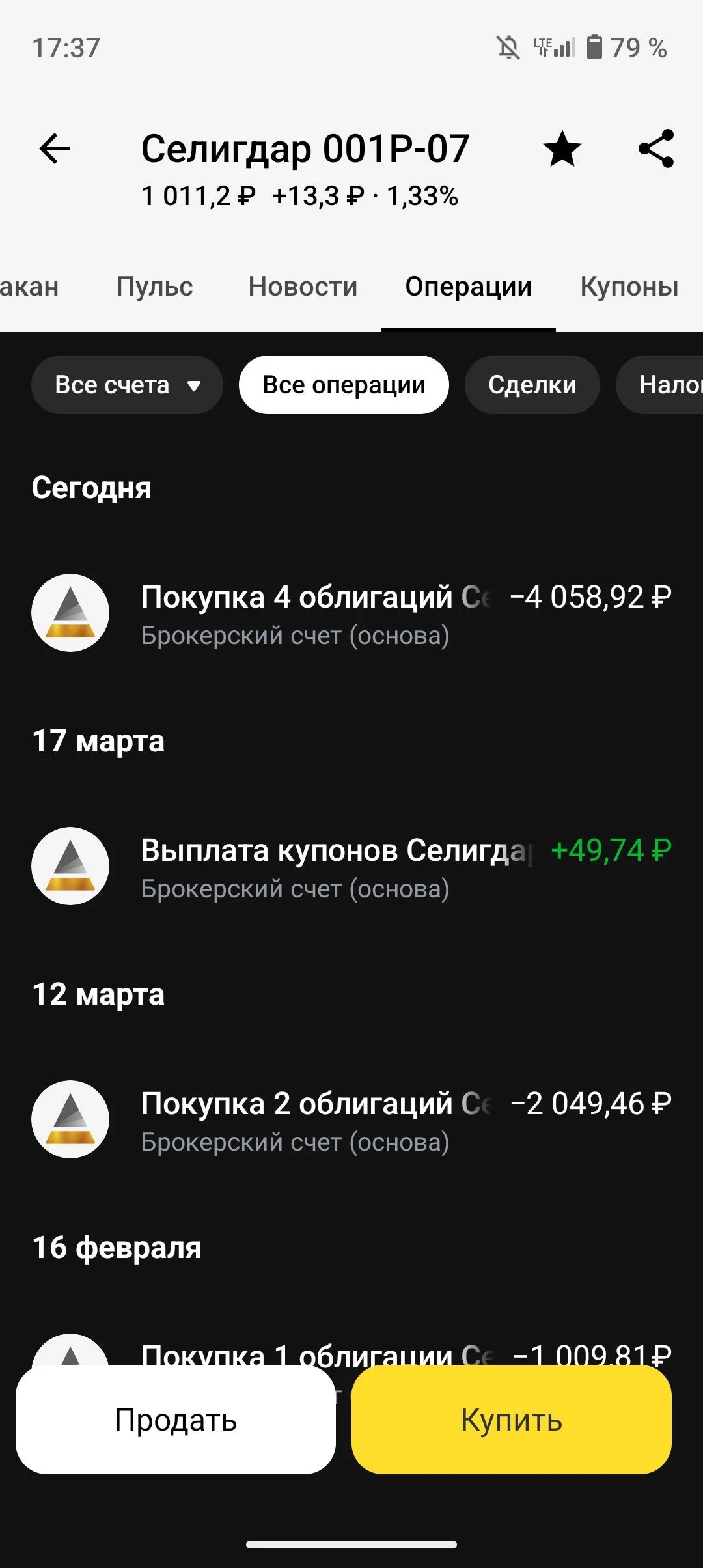Open the 12 марта purchase of 2 bonds
This screenshot has height=1568, width=703.
coord(351,1120)
